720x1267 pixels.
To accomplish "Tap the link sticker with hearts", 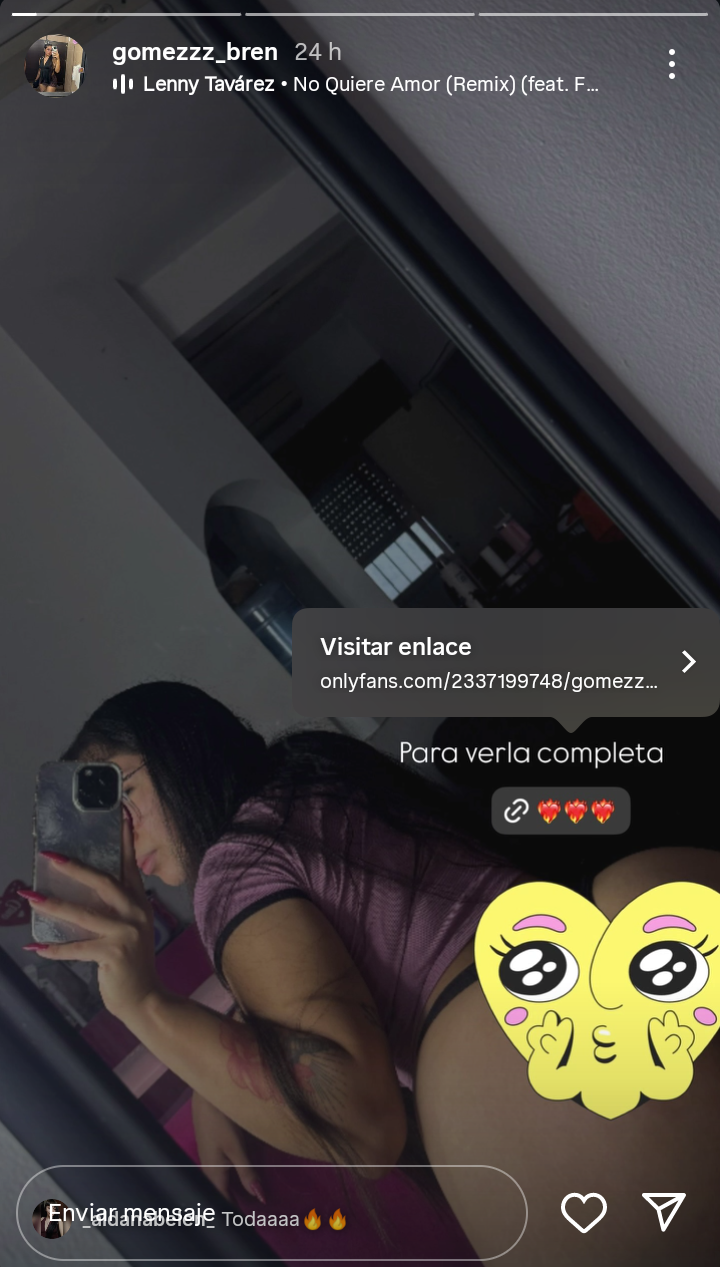I will 561,811.
